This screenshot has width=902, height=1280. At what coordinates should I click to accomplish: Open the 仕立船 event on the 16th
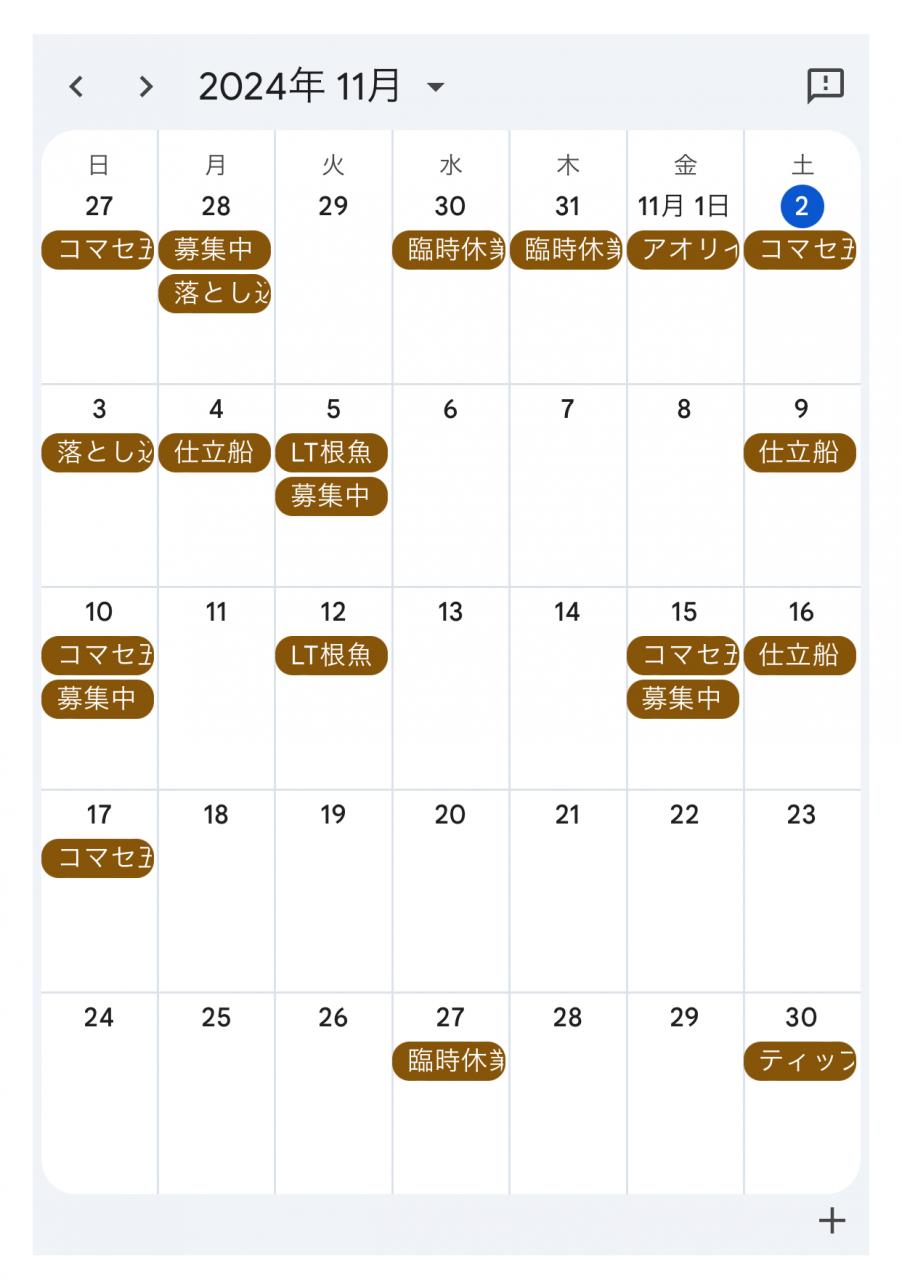coord(800,656)
